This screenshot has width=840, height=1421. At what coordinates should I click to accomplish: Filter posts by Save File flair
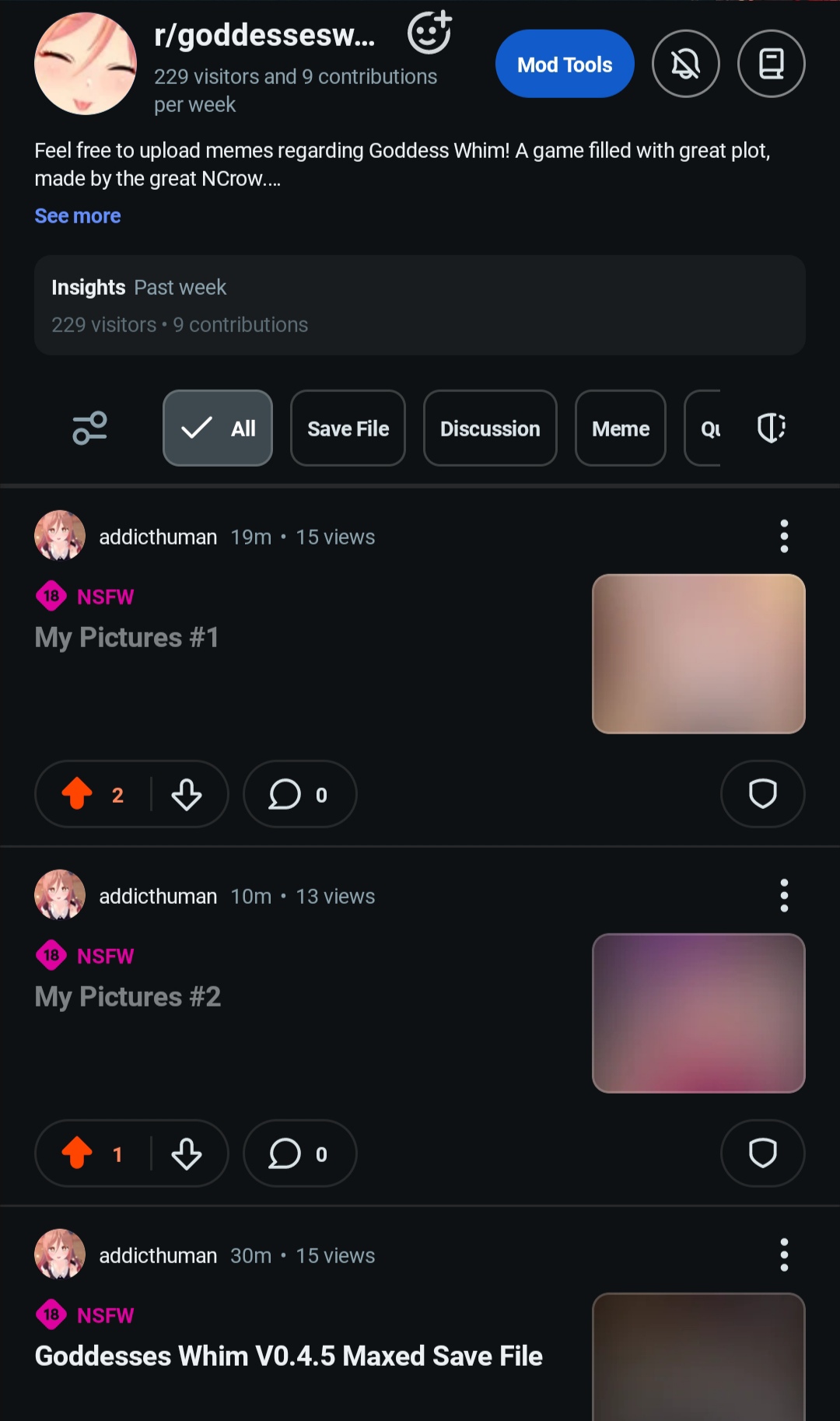pos(348,429)
